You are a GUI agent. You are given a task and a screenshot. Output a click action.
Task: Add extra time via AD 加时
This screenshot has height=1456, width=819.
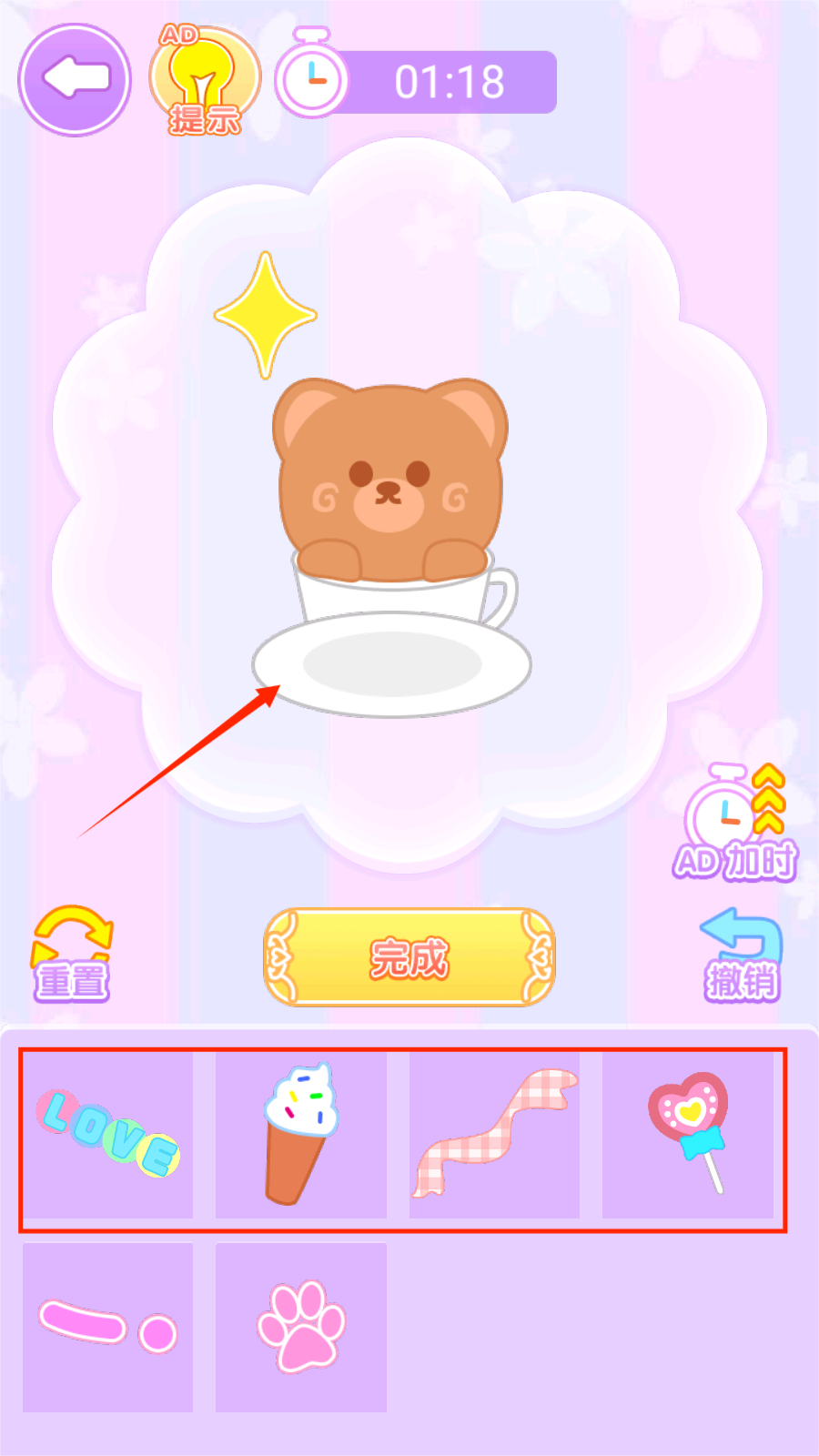735,824
